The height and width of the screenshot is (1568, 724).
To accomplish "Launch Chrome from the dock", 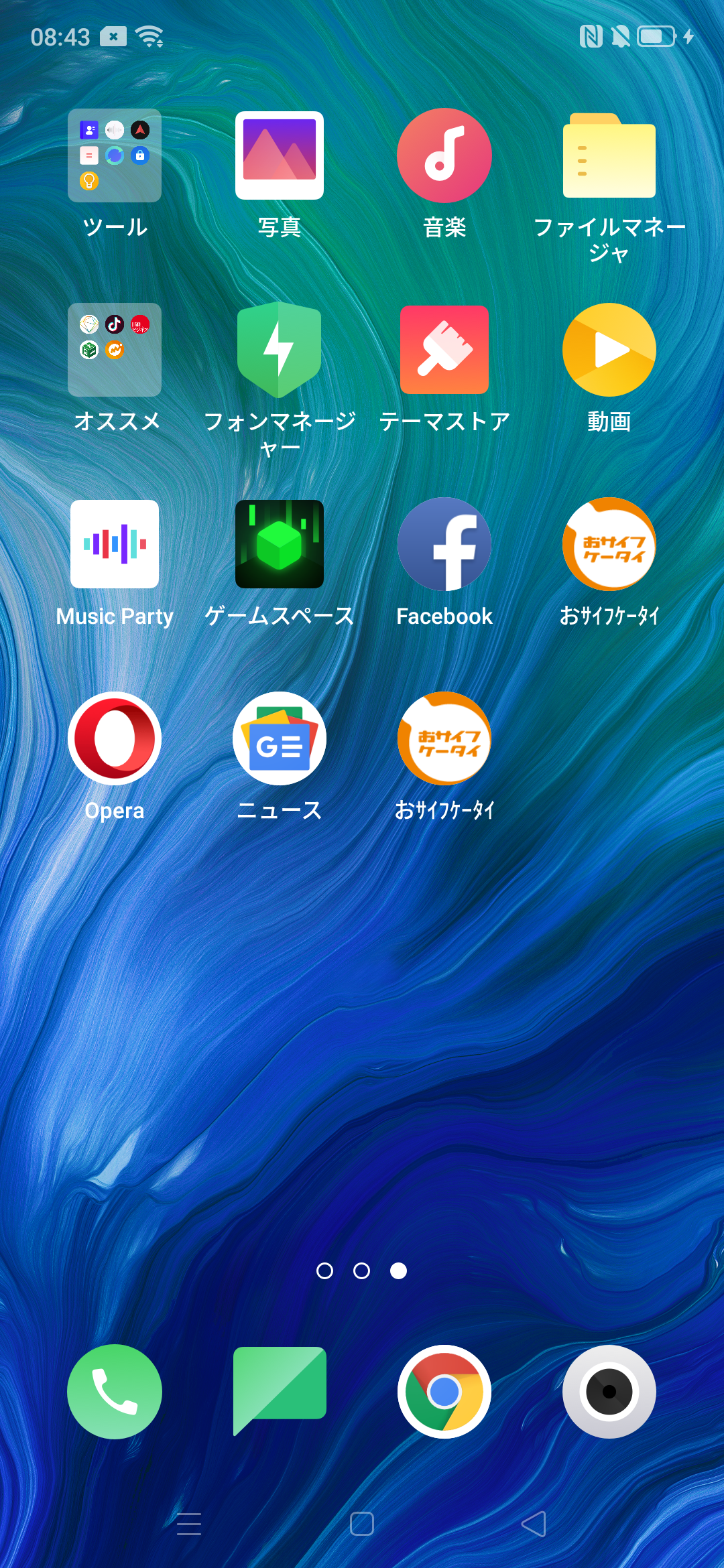I will point(444,1392).
